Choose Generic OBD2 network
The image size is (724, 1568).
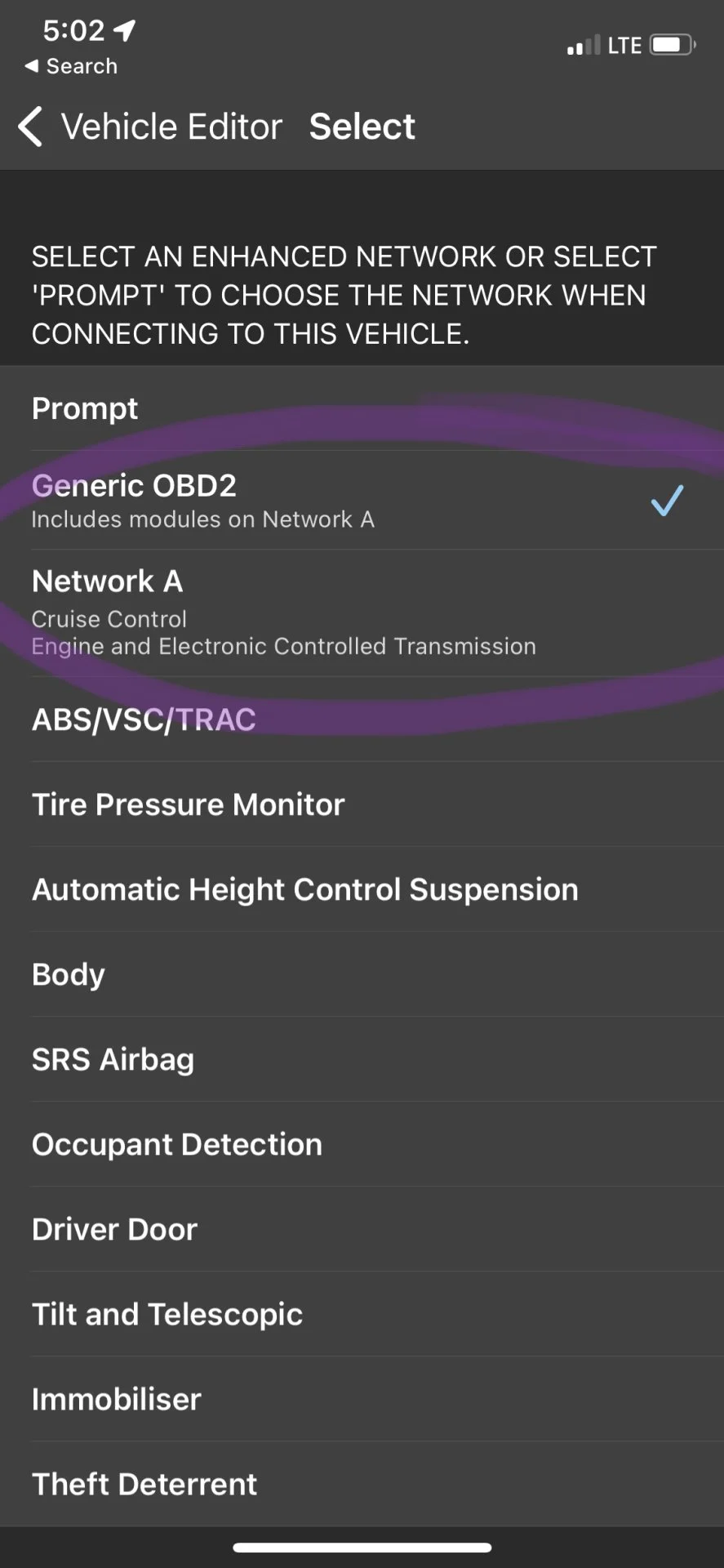[x=362, y=500]
